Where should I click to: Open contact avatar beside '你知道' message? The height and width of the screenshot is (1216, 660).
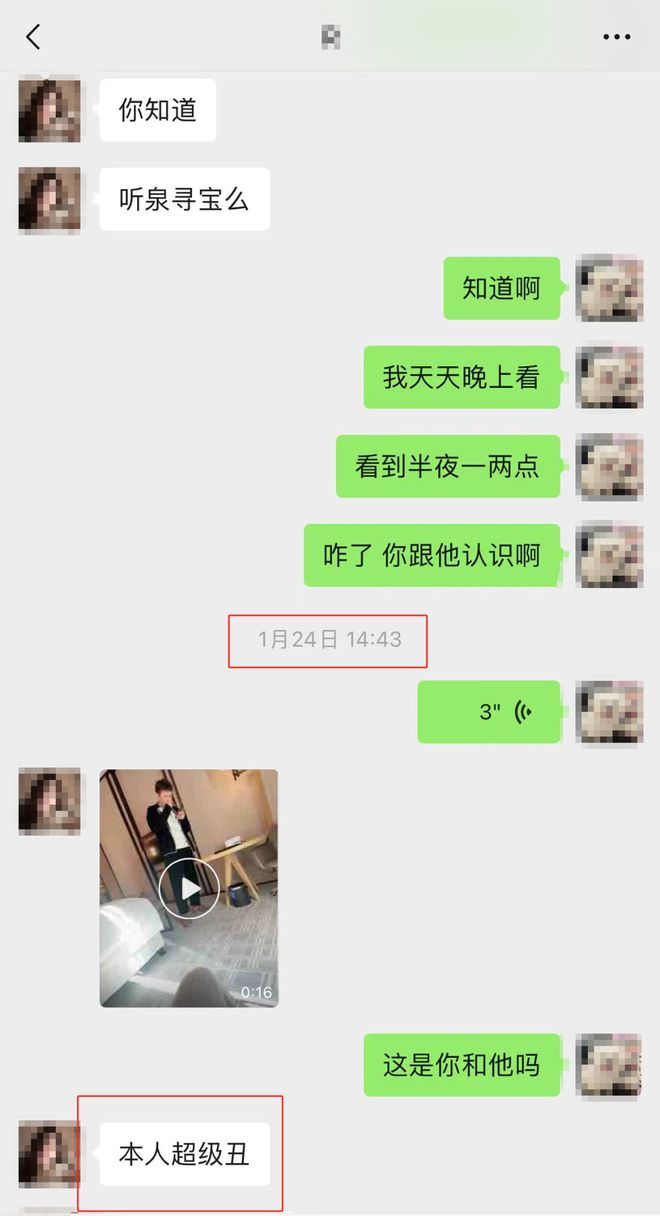click(x=49, y=110)
